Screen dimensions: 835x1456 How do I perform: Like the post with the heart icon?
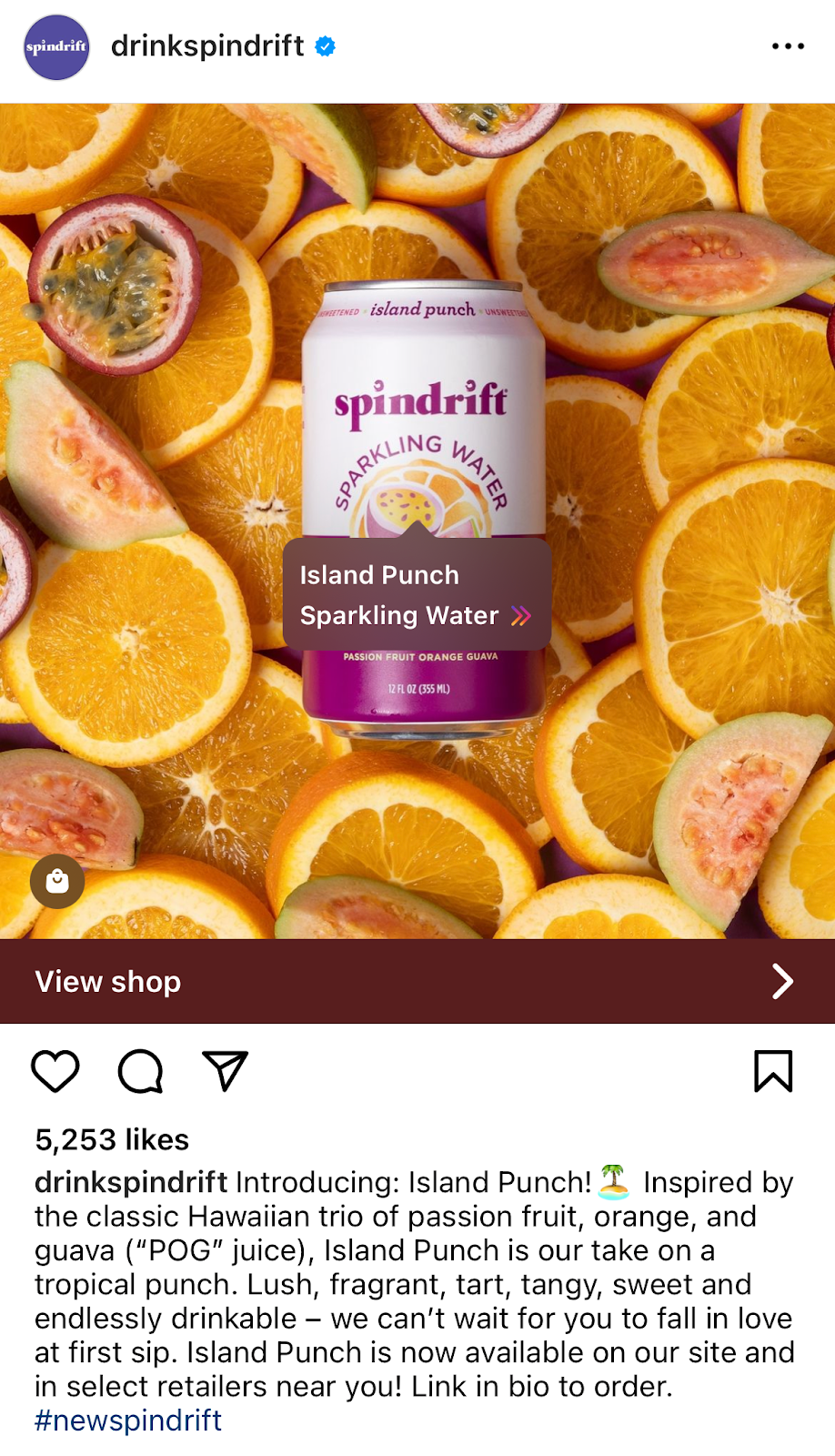[x=55, y=1072]
